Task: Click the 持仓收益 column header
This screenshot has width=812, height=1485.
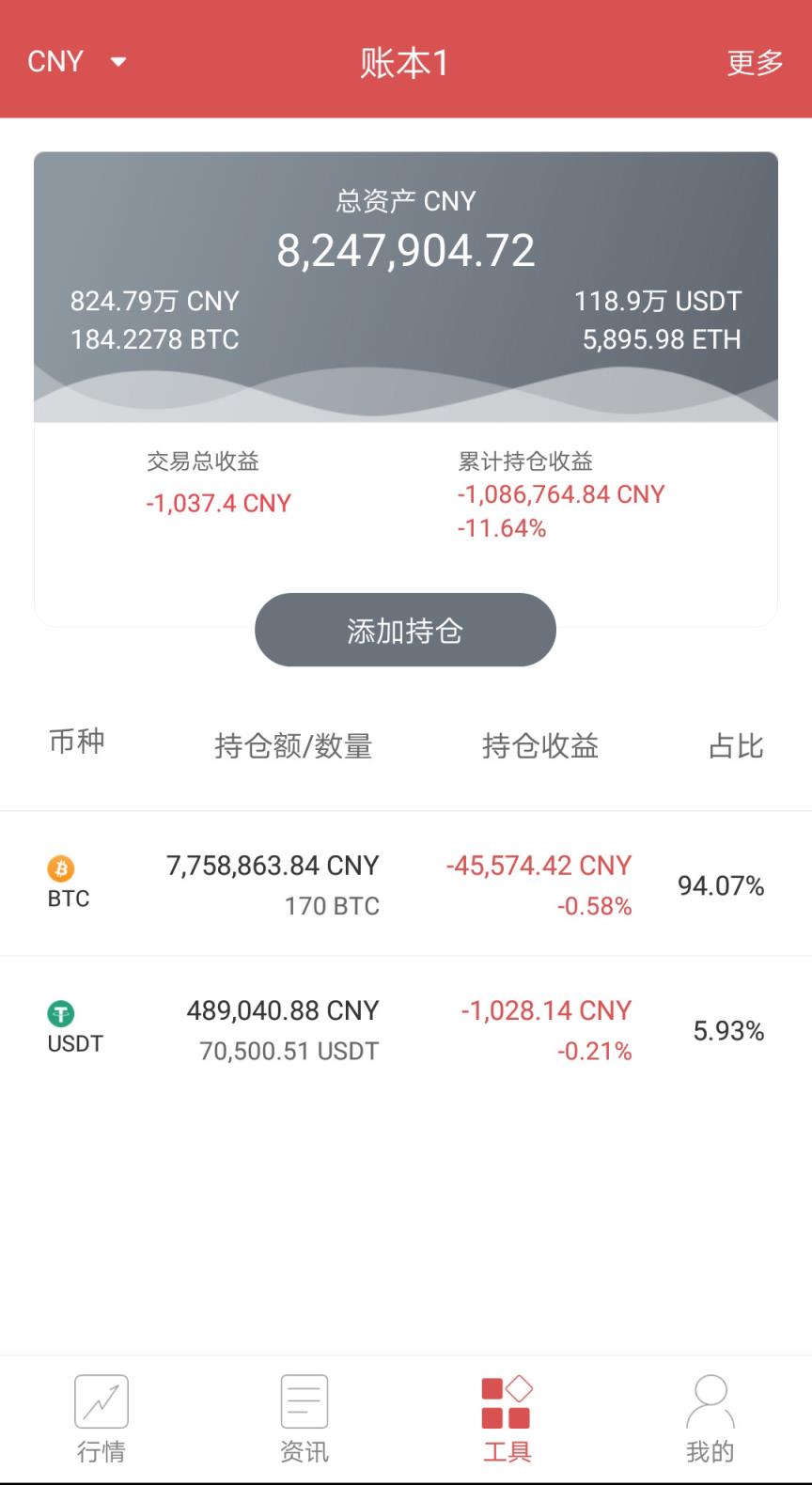Action: (540, 746)
